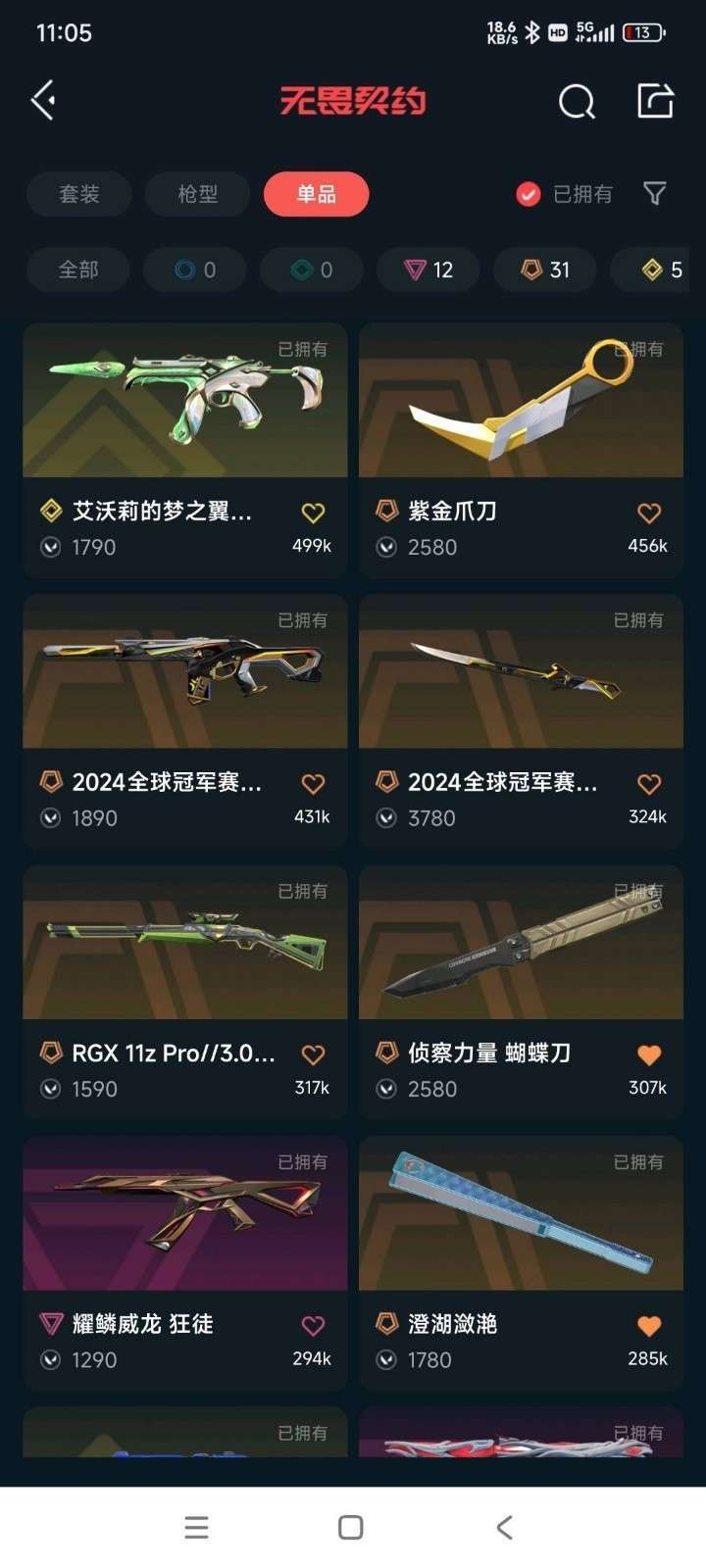706x1568 pixels.
Task: Filter by the rarity chip showing 31
Action: 545,269
